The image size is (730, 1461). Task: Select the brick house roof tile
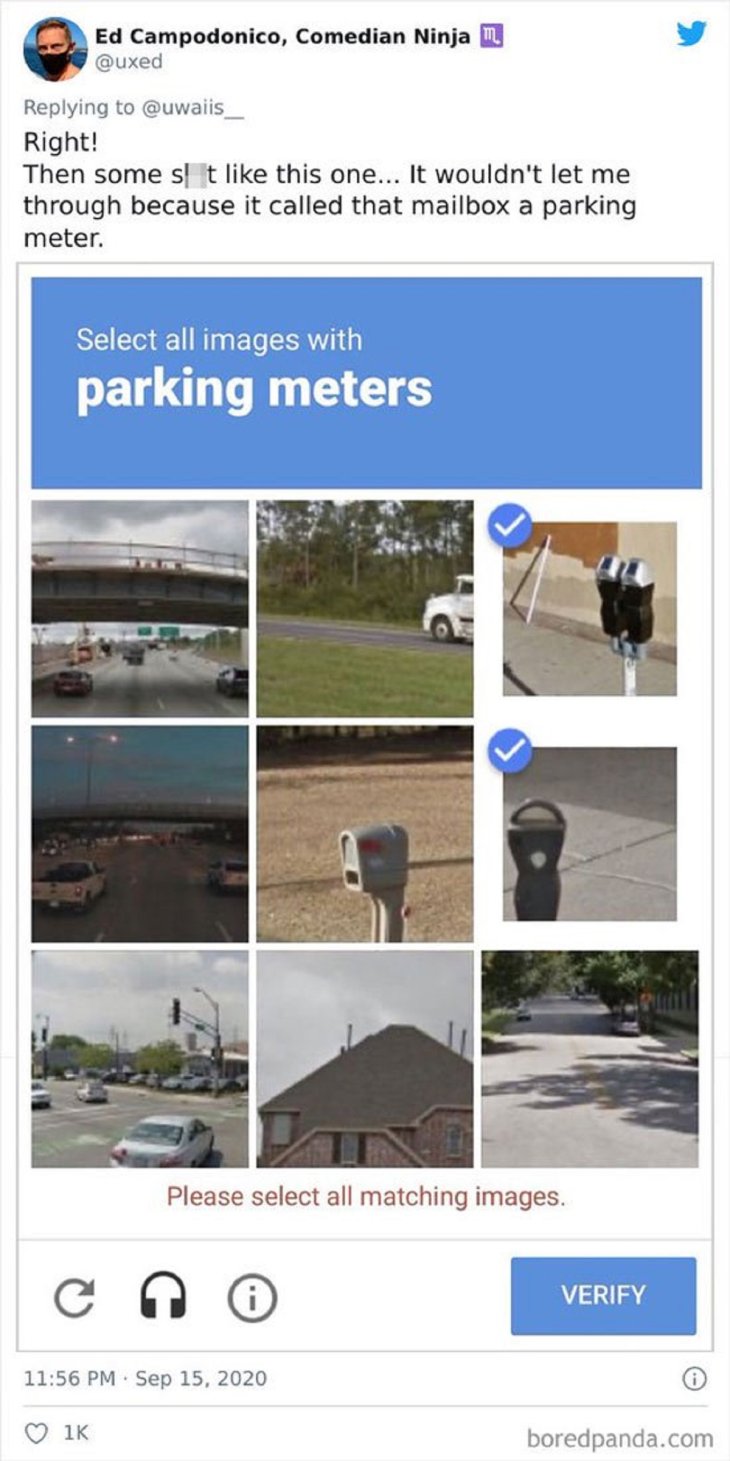pyautogui.click(x=366, y=1060)
